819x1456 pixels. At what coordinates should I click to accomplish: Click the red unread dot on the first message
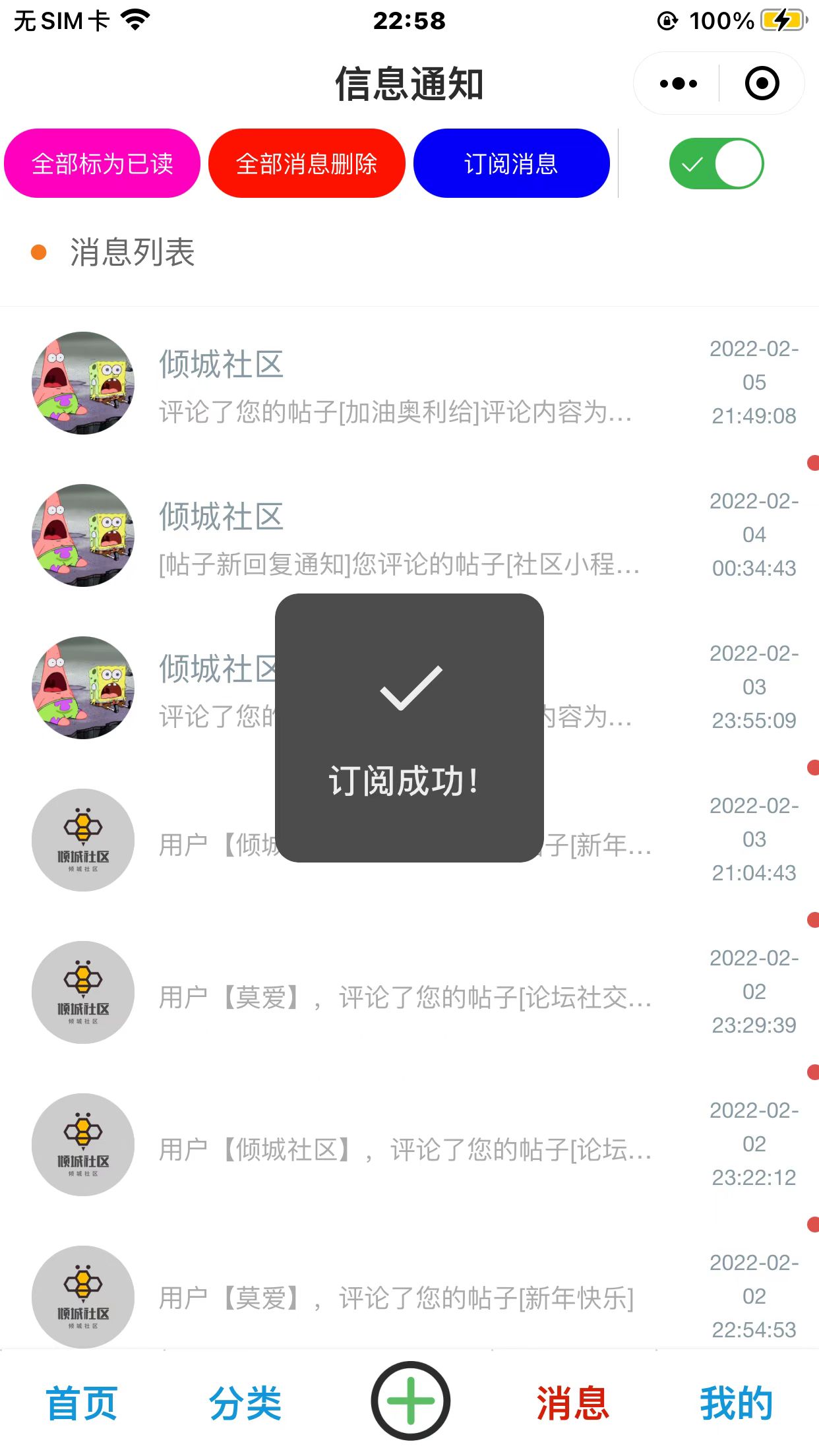(x=812, y=464)
